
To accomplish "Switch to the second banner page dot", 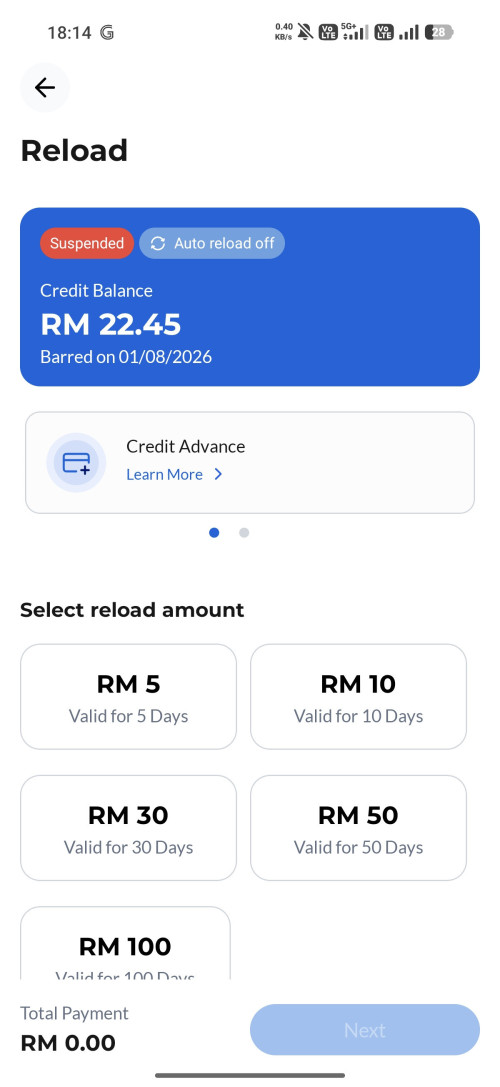I will click(x=244, y=532).
